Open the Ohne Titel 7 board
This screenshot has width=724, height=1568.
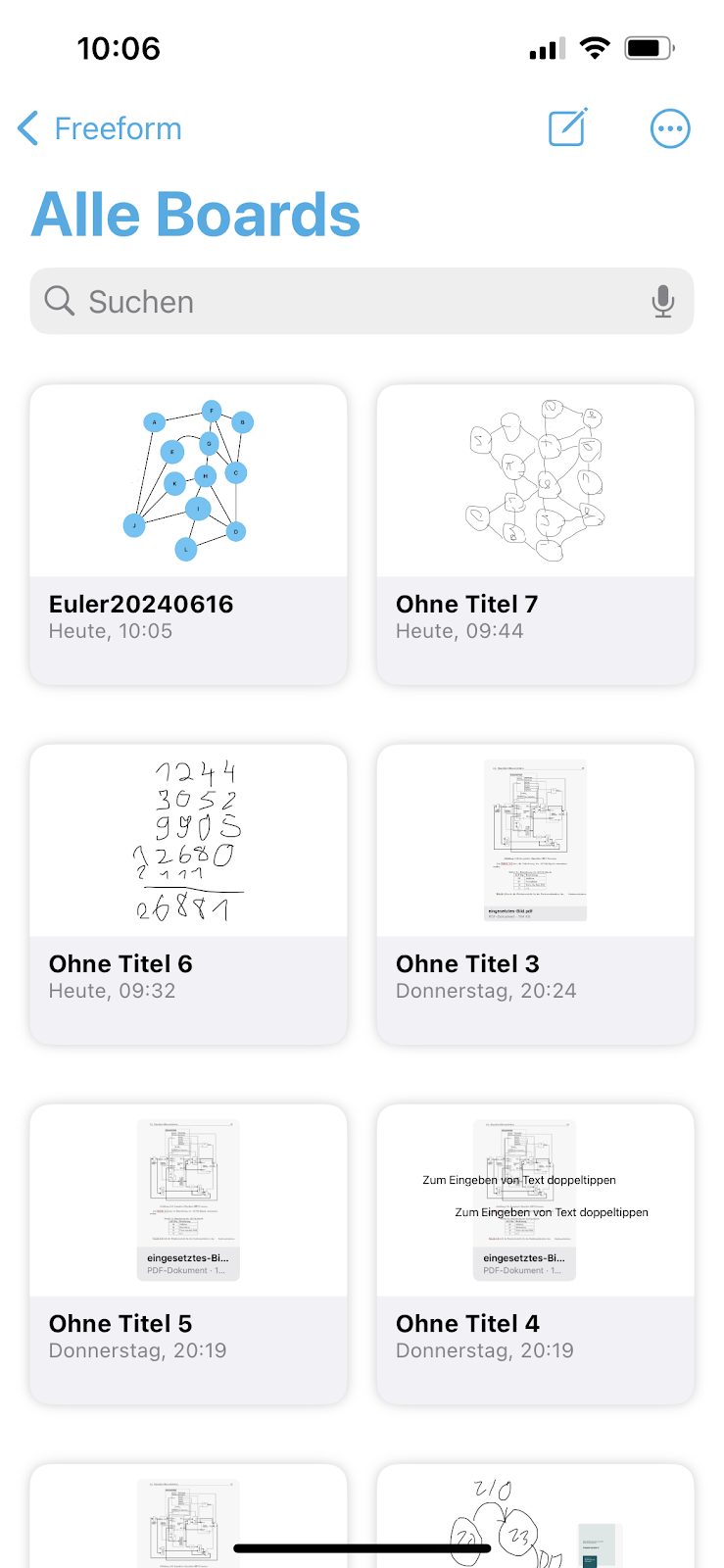[535, 534]
